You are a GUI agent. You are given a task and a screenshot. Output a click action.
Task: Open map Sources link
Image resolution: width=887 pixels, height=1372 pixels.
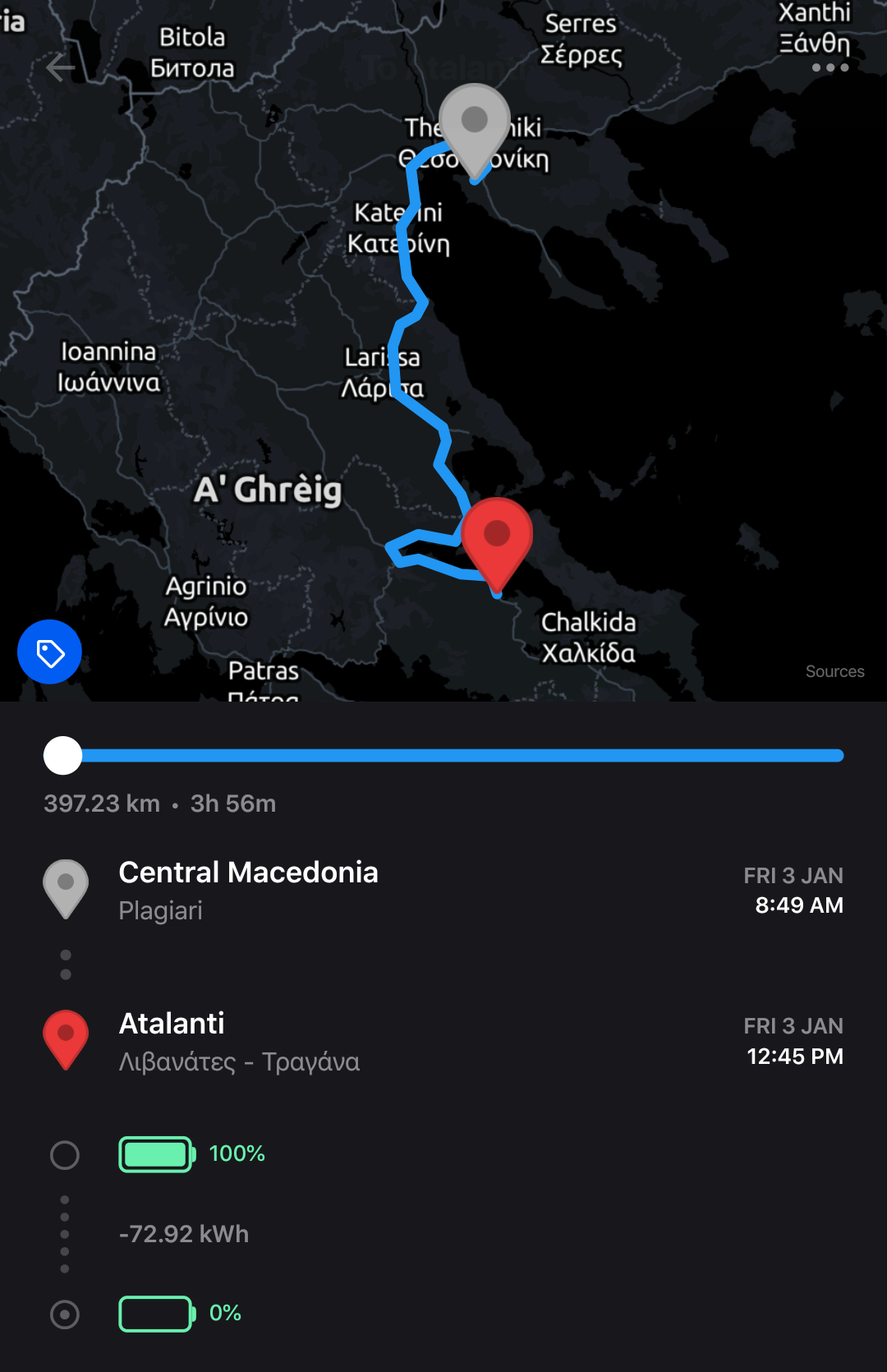[x=834, y=671]
